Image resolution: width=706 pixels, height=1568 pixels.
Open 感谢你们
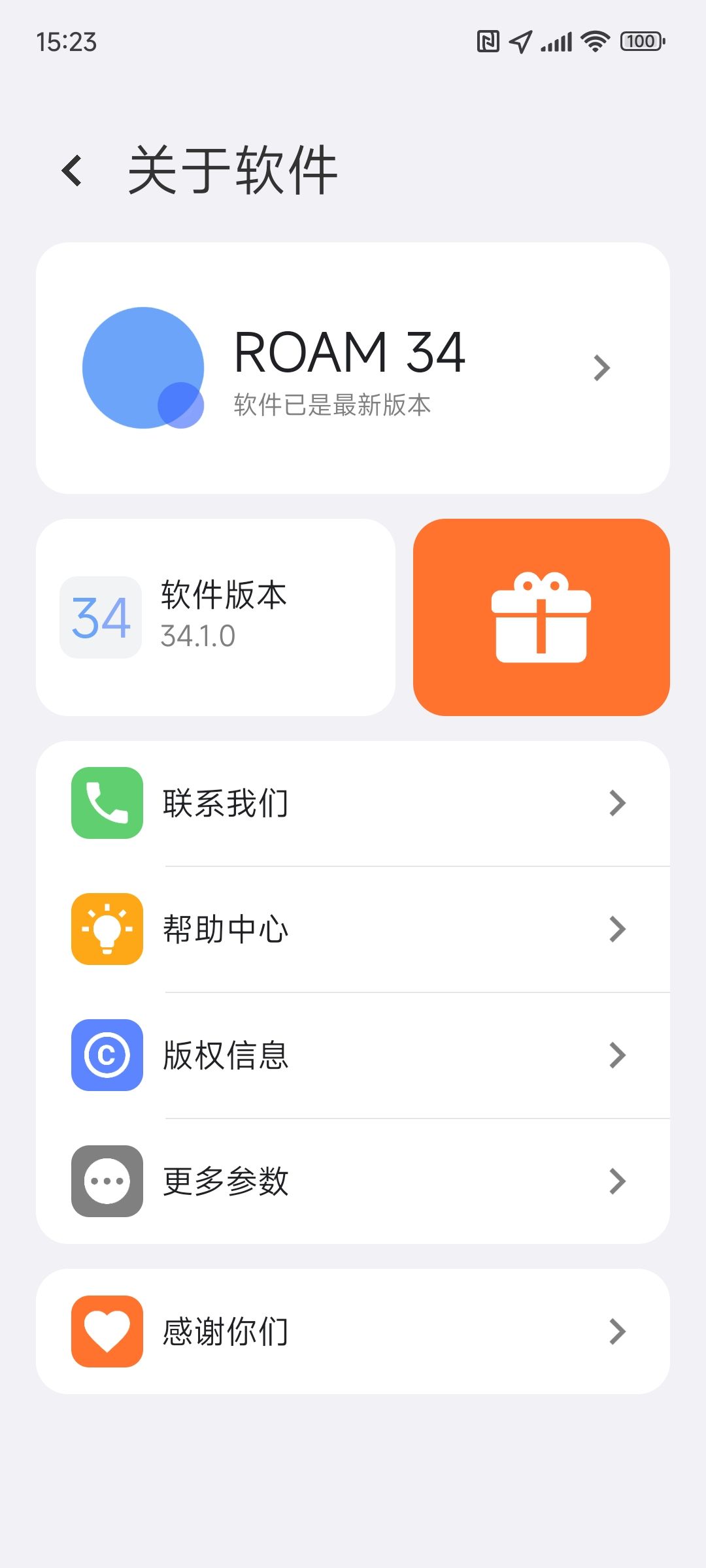353,1331
